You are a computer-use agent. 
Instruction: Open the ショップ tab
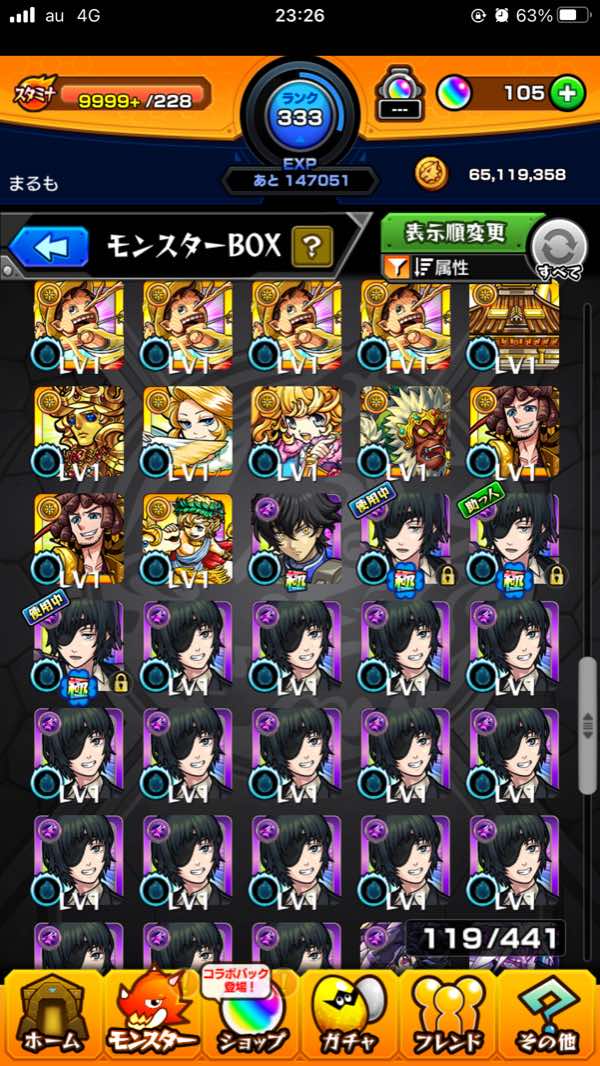click(250, 1015)
